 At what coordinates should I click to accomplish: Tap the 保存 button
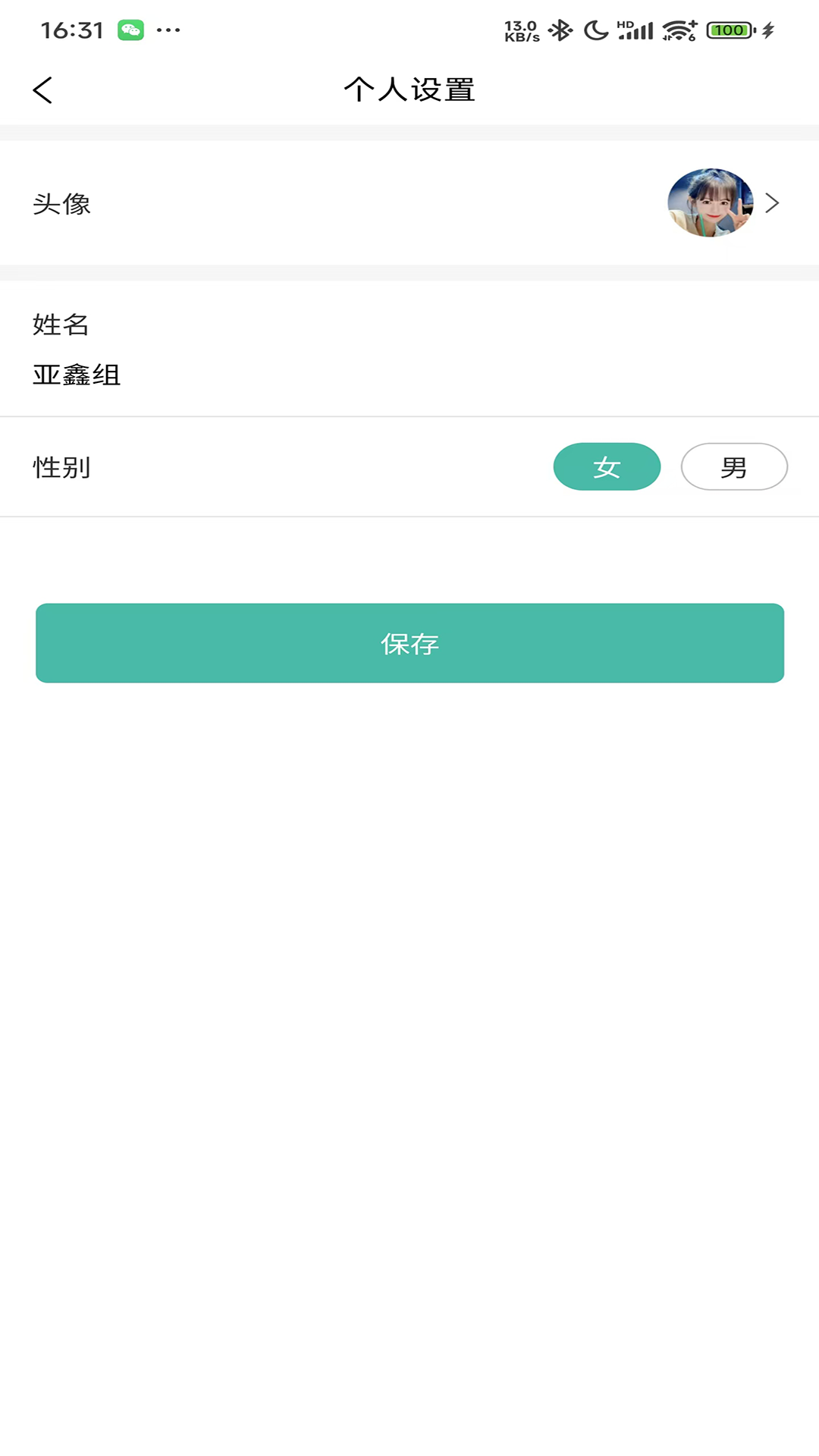click(x=409, y=643)
